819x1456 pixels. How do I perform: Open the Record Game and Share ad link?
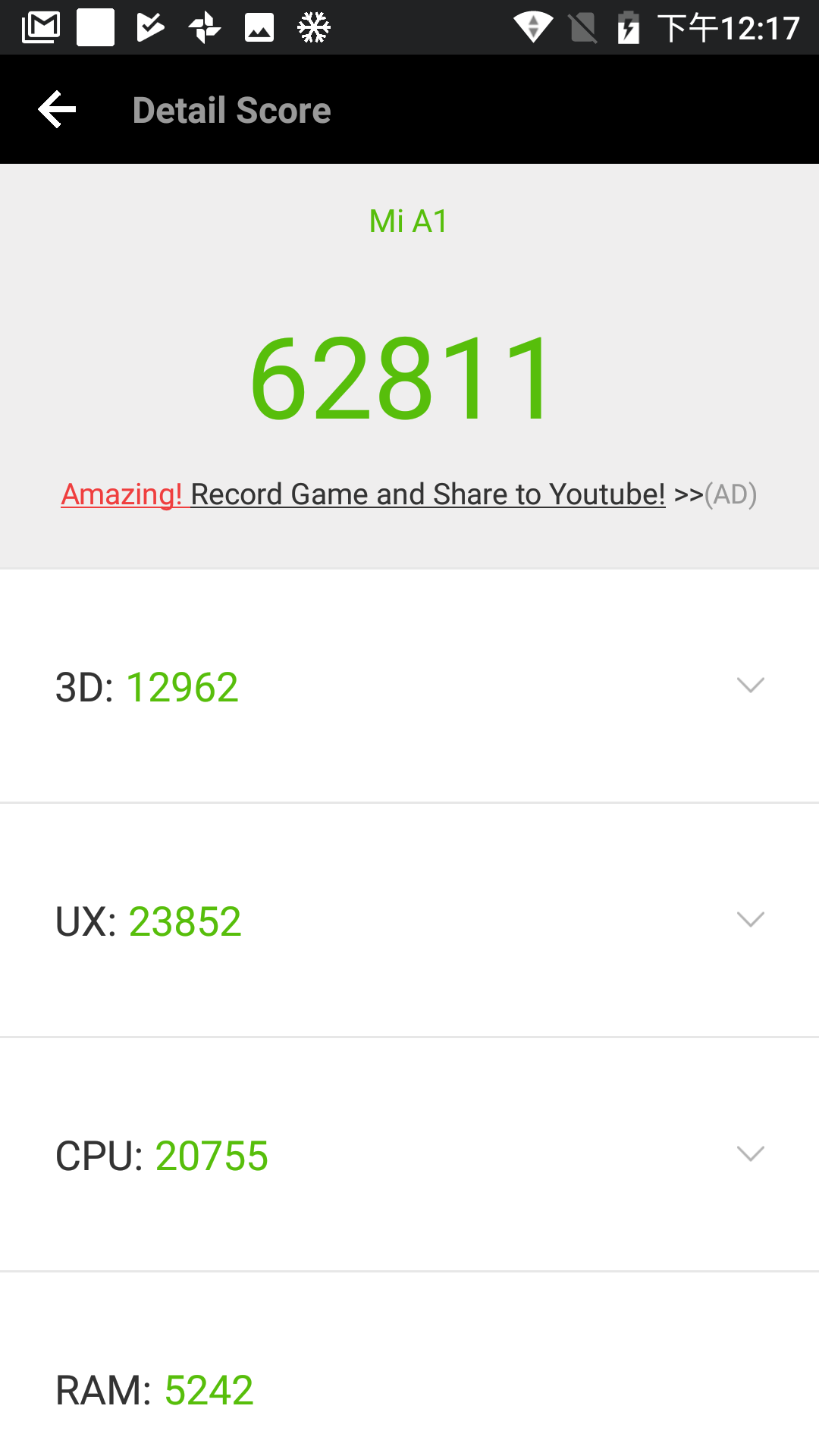pos(408,494)
